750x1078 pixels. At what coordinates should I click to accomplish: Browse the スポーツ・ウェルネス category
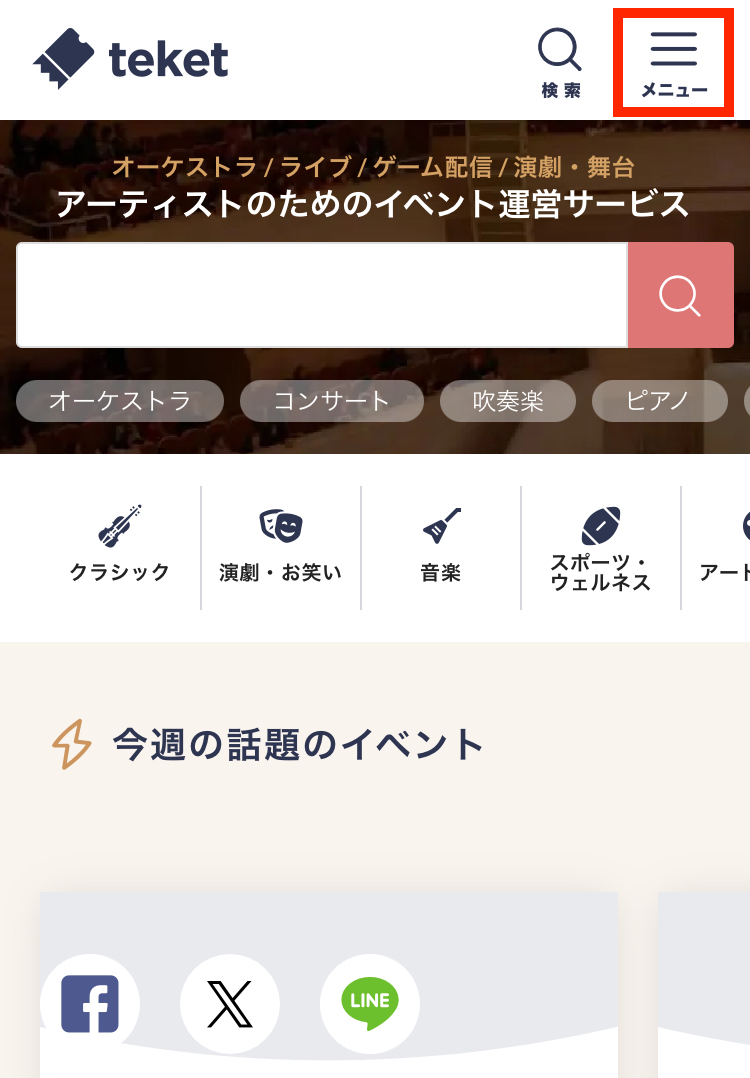point(600,548)
